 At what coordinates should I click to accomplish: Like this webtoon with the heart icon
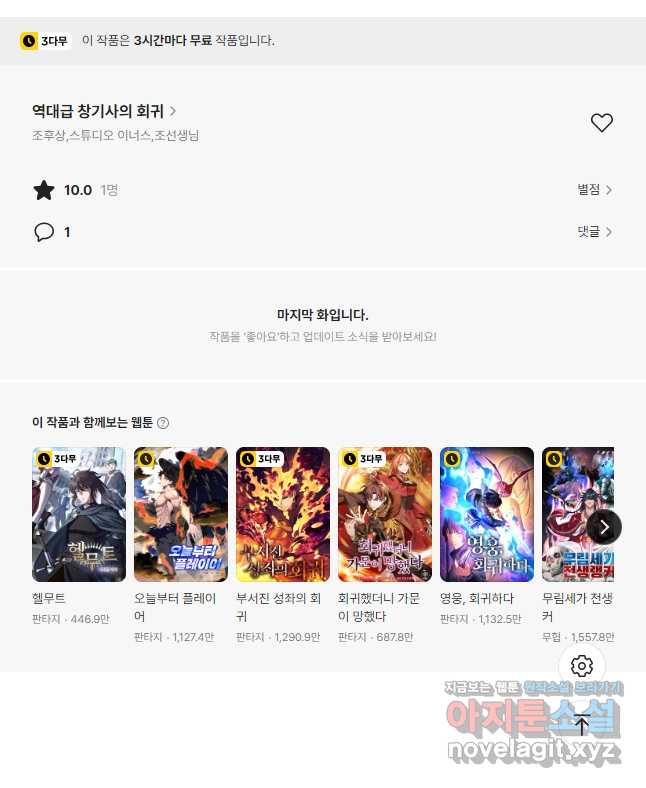(x=601, y=123)
